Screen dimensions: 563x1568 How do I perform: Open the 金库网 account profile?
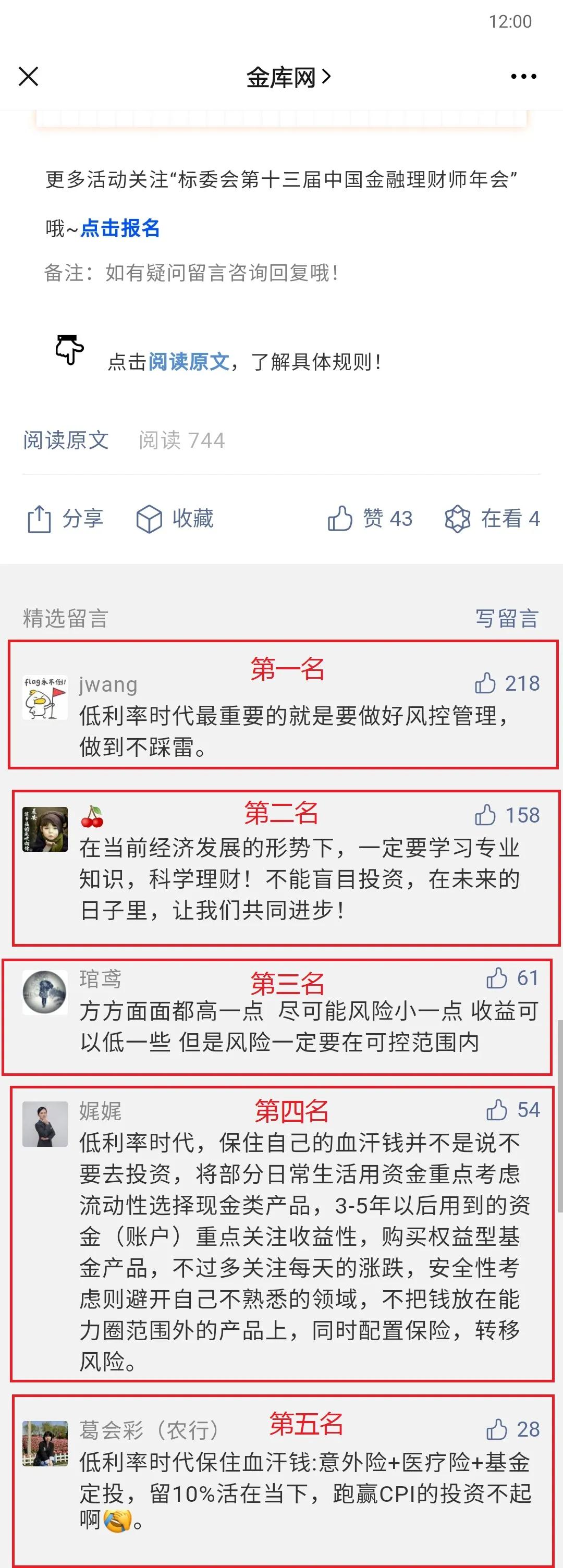point(287,77)
